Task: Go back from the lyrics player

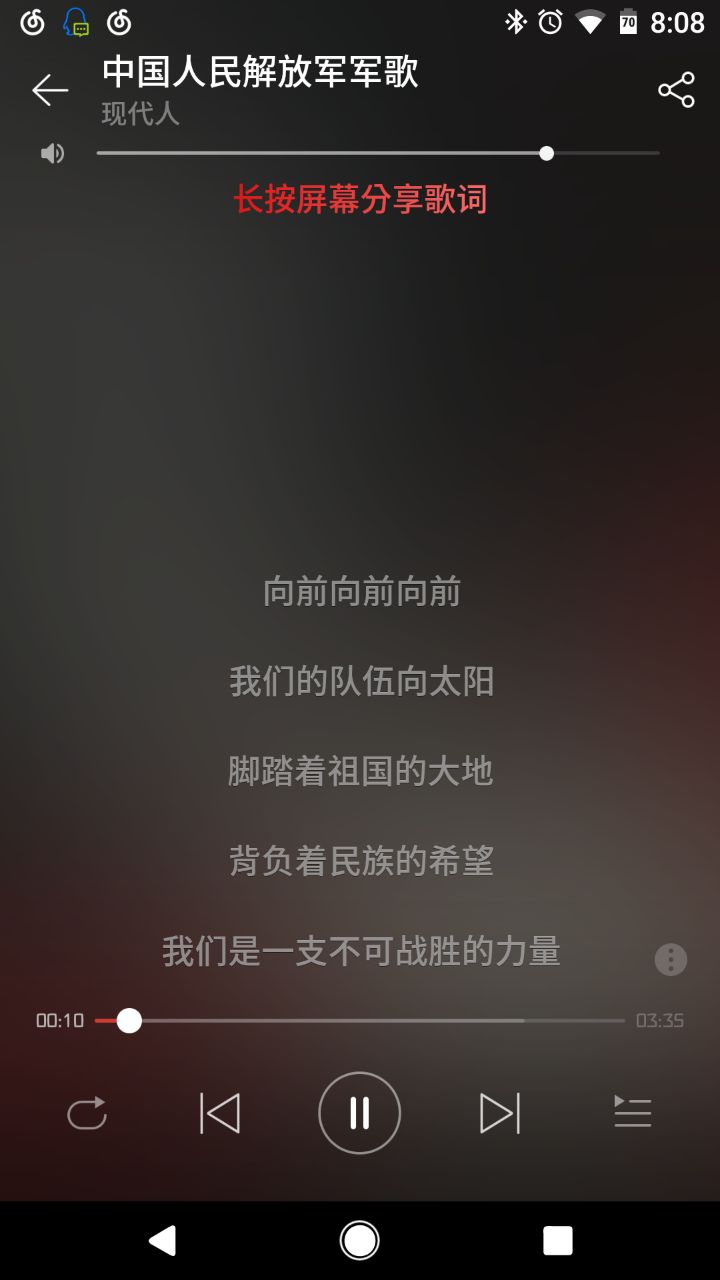Action: pyautogui.click(x=50, y=91)
